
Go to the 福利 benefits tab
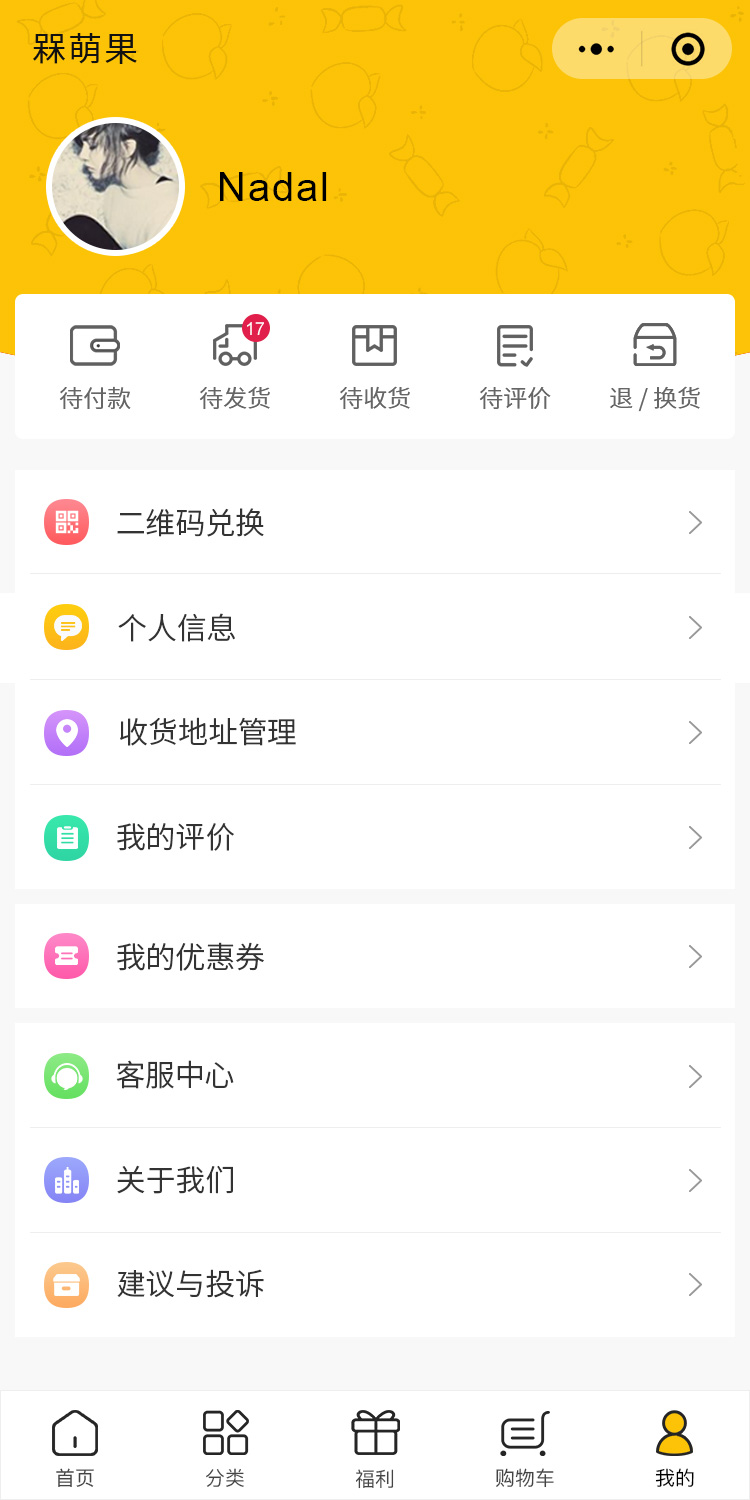coord(375,1447)
